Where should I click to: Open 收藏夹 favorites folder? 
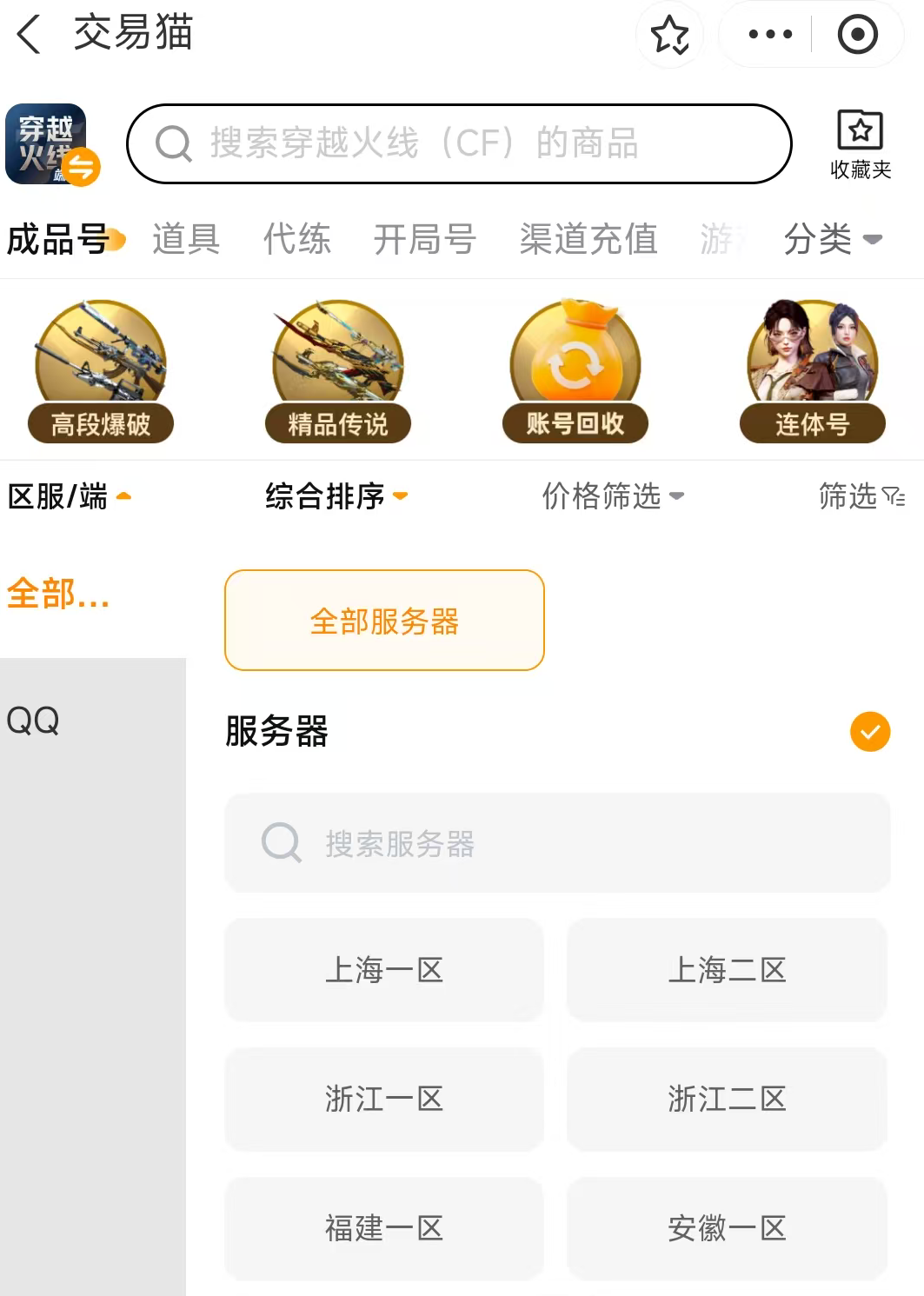861,144
